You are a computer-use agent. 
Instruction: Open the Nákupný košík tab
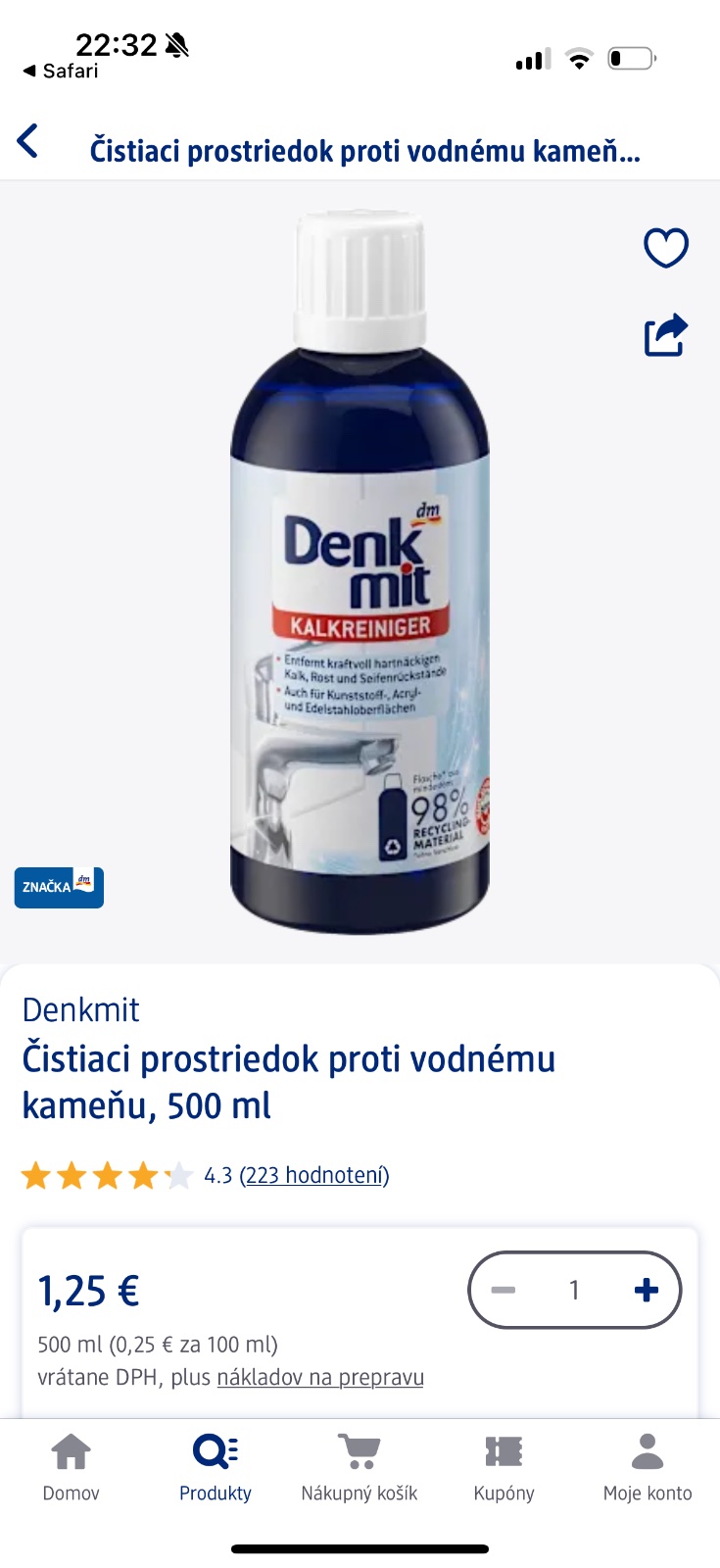coord(360,1466)
